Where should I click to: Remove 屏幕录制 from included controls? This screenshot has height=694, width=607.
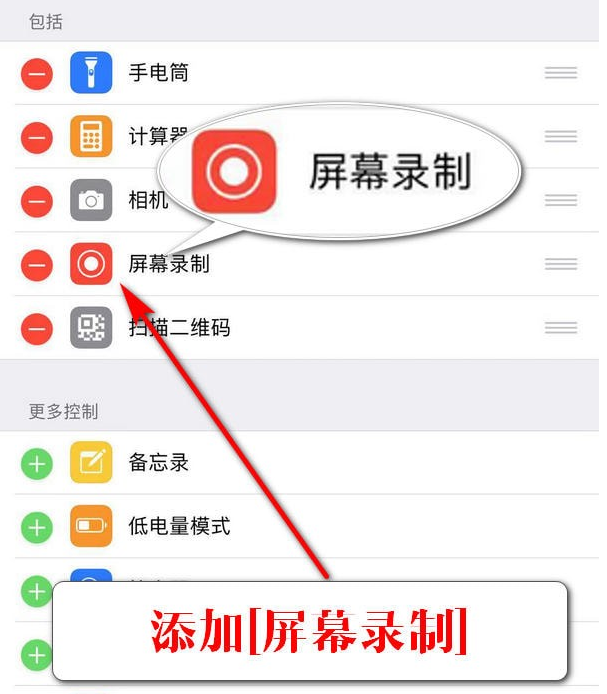[36, 264]
